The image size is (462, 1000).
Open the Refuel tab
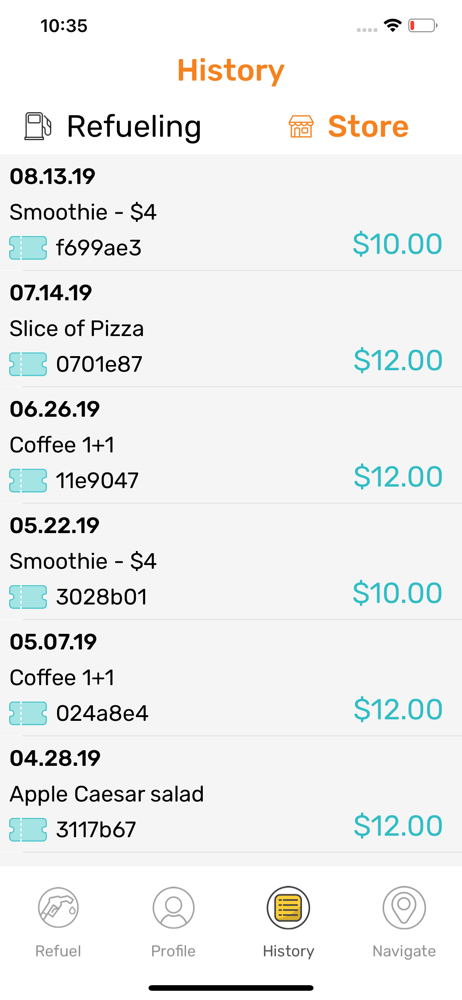(58, 923)
